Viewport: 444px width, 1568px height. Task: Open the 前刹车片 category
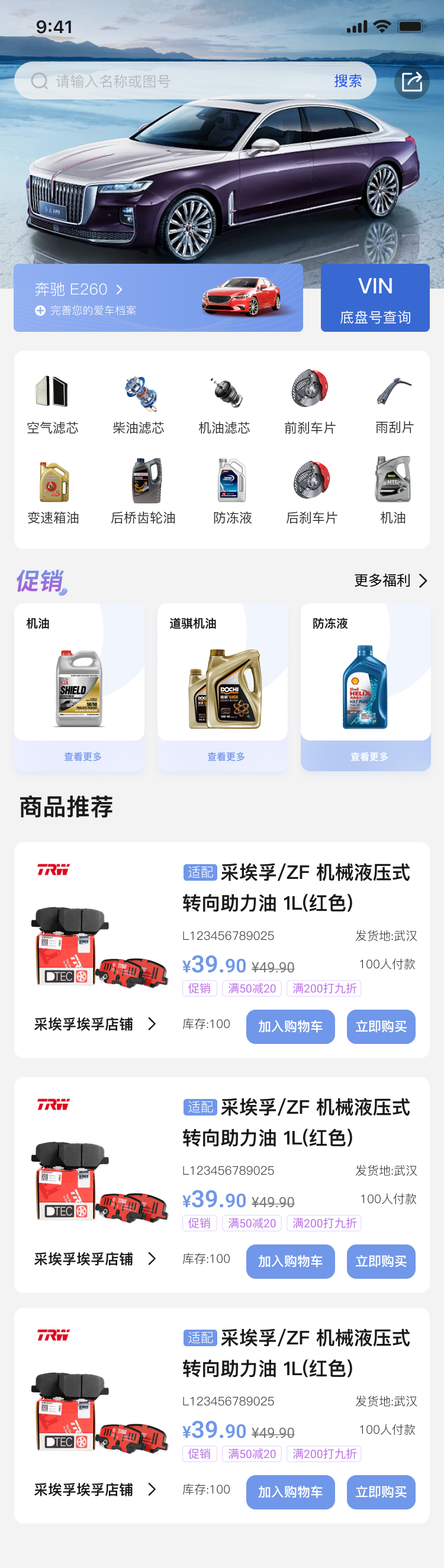pyautogui.click(x=310, y=402)
